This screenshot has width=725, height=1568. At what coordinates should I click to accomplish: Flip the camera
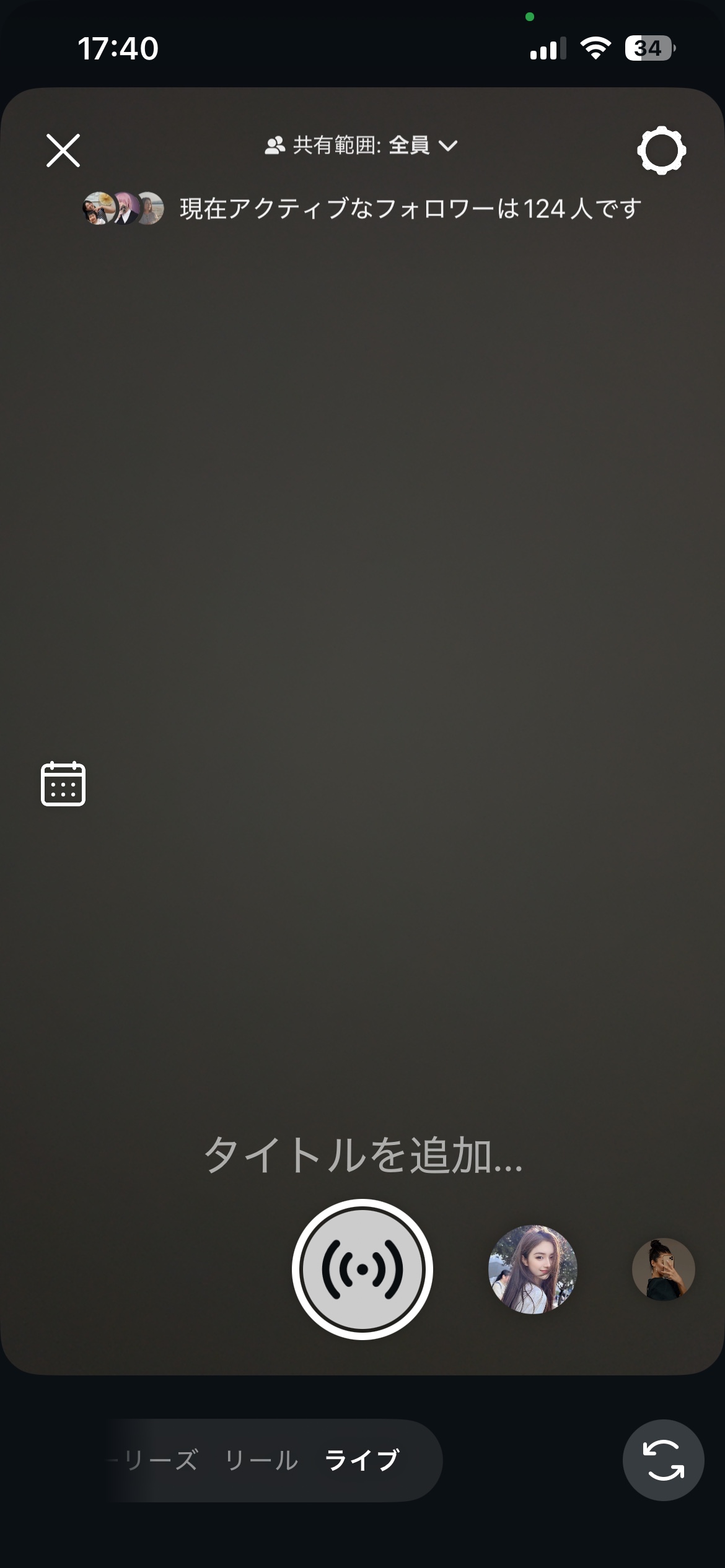tap(663, 1461)
